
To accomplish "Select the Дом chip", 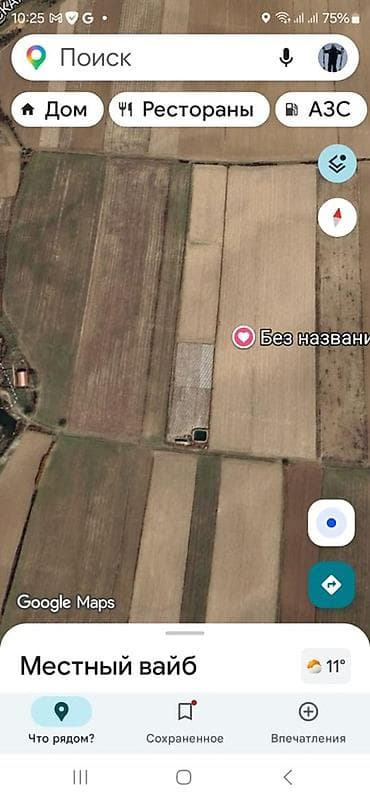I will pos(57,109).
